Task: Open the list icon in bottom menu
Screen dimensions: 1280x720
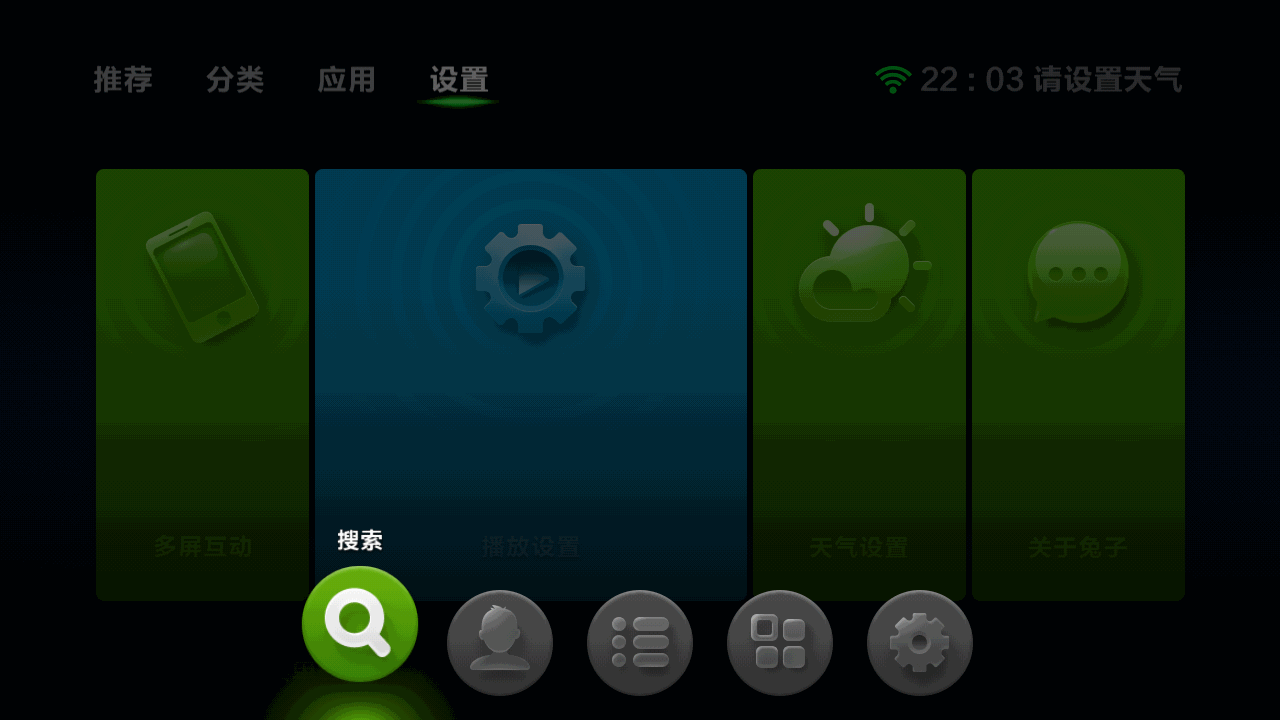Action: (x=640, y=643)
